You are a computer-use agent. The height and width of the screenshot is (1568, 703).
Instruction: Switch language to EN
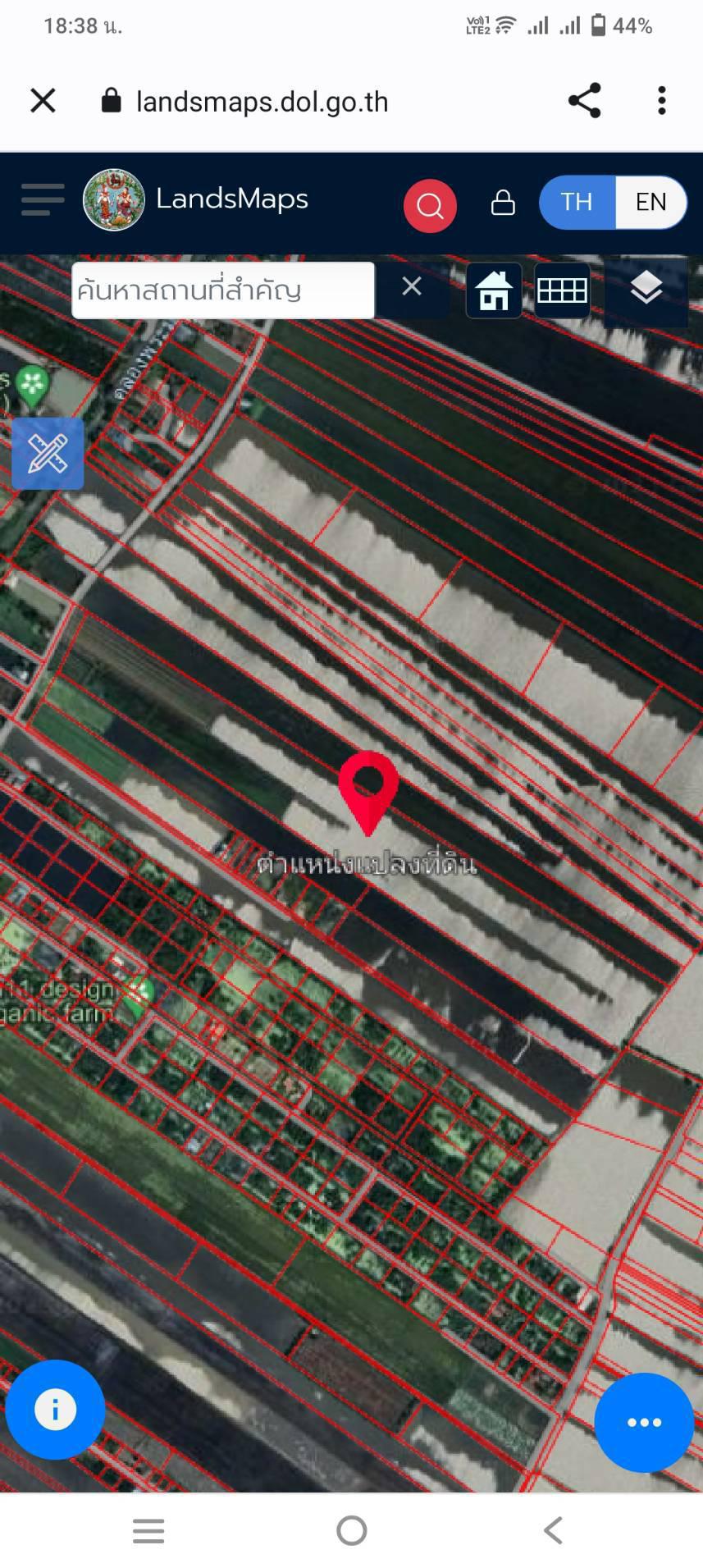point(651,202)
